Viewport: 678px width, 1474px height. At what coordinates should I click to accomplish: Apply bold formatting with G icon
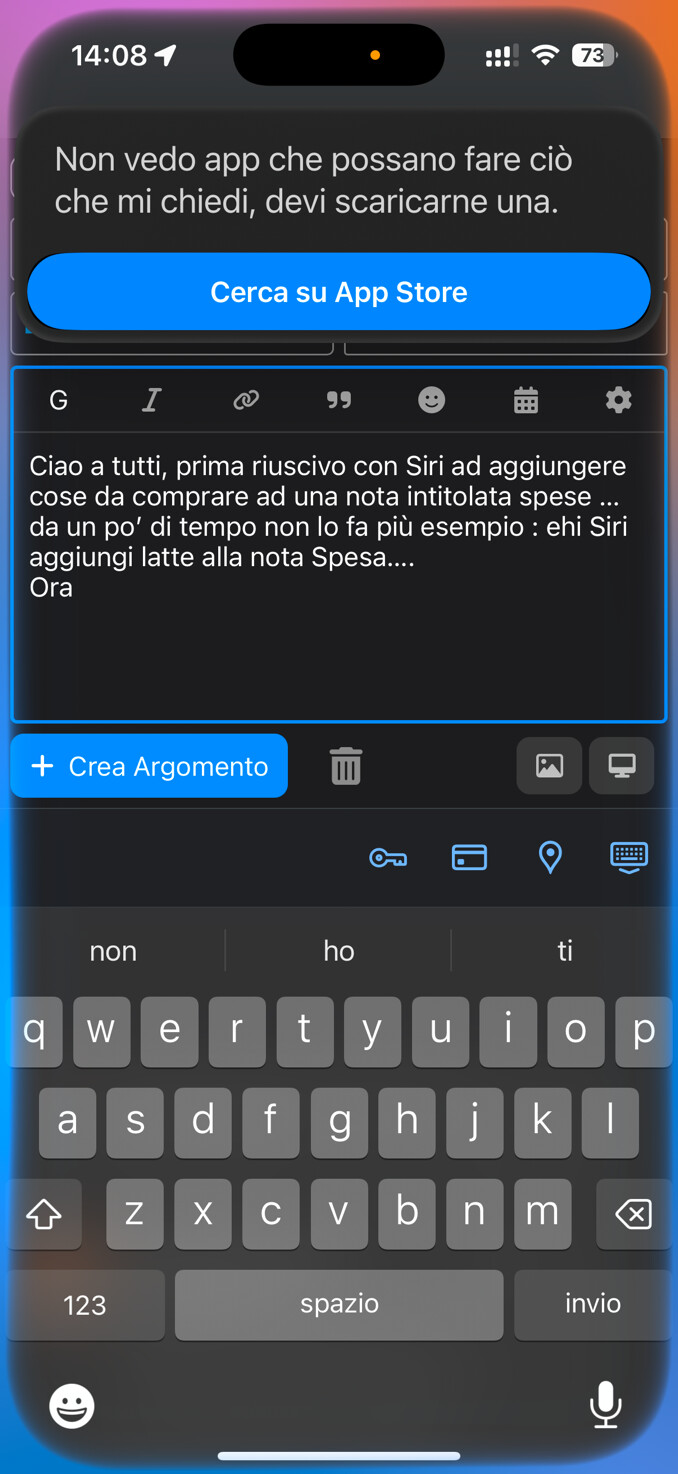point(59,401)
